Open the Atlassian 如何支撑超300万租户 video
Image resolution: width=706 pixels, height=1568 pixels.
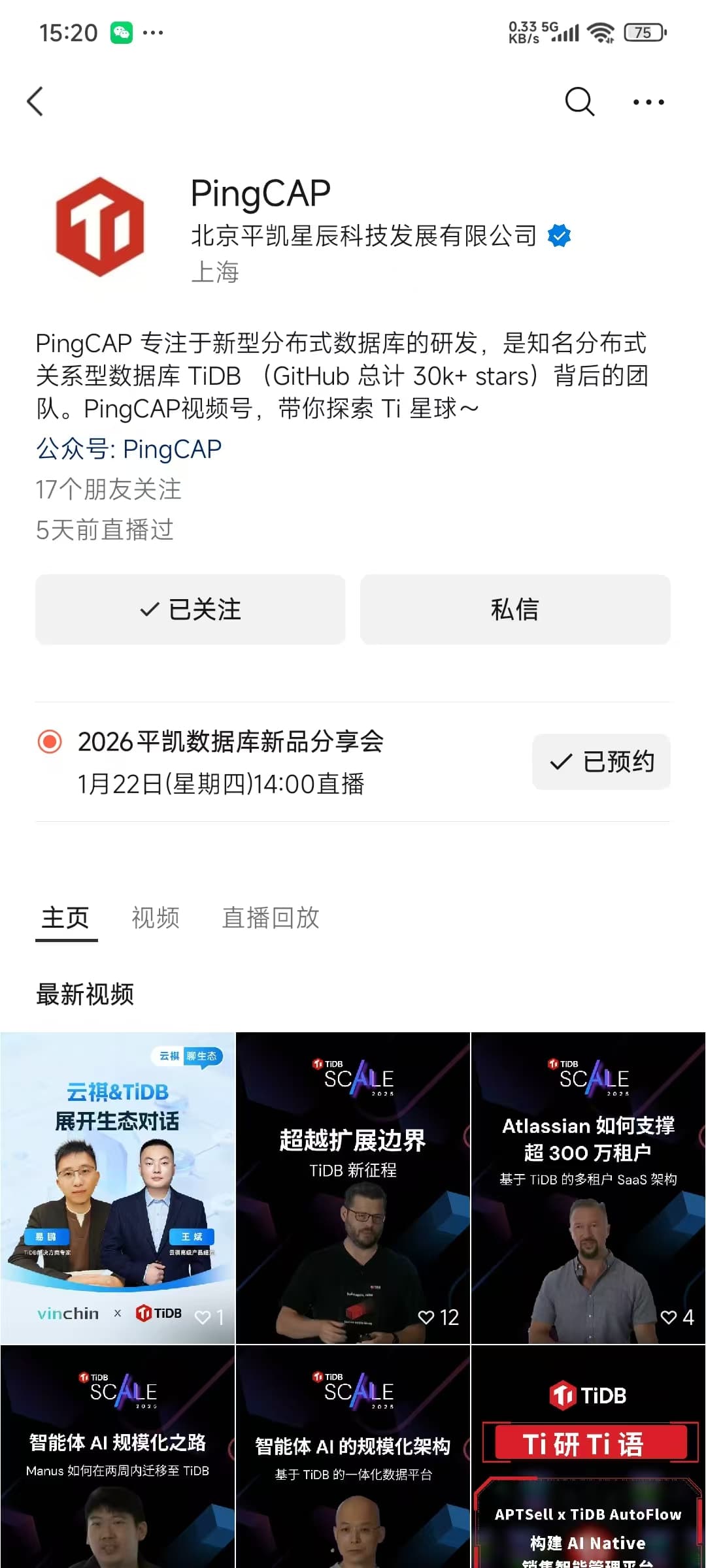588,1188
